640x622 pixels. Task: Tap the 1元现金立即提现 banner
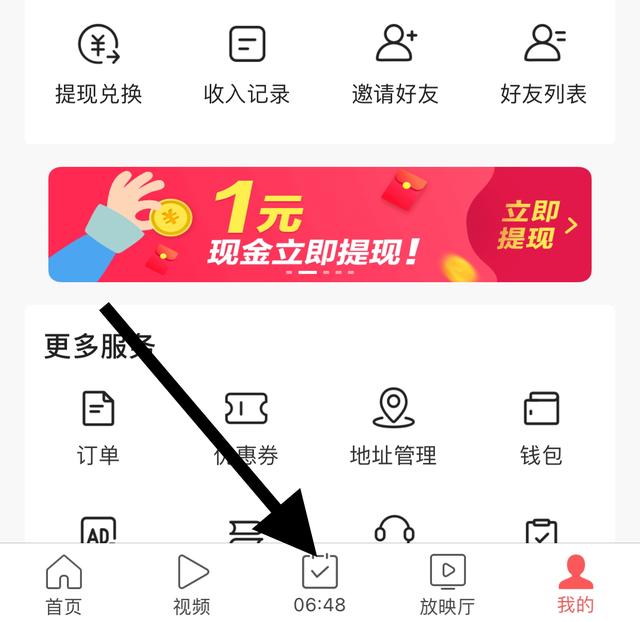(320, 224)
